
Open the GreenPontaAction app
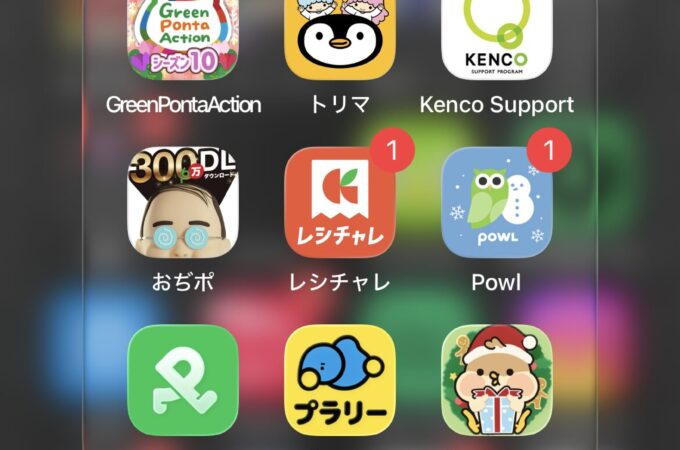pos(182,38)
